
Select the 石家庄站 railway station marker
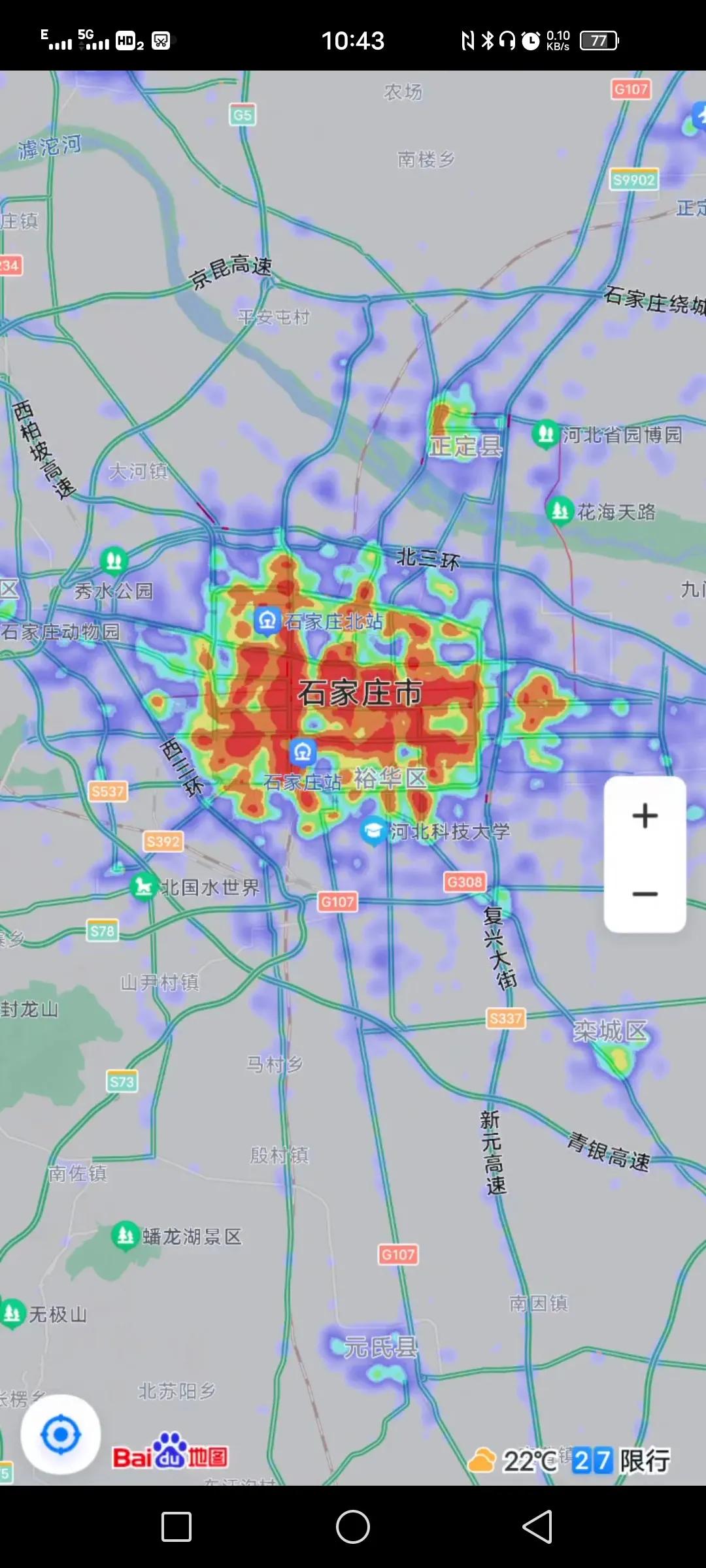pos(303,753)
